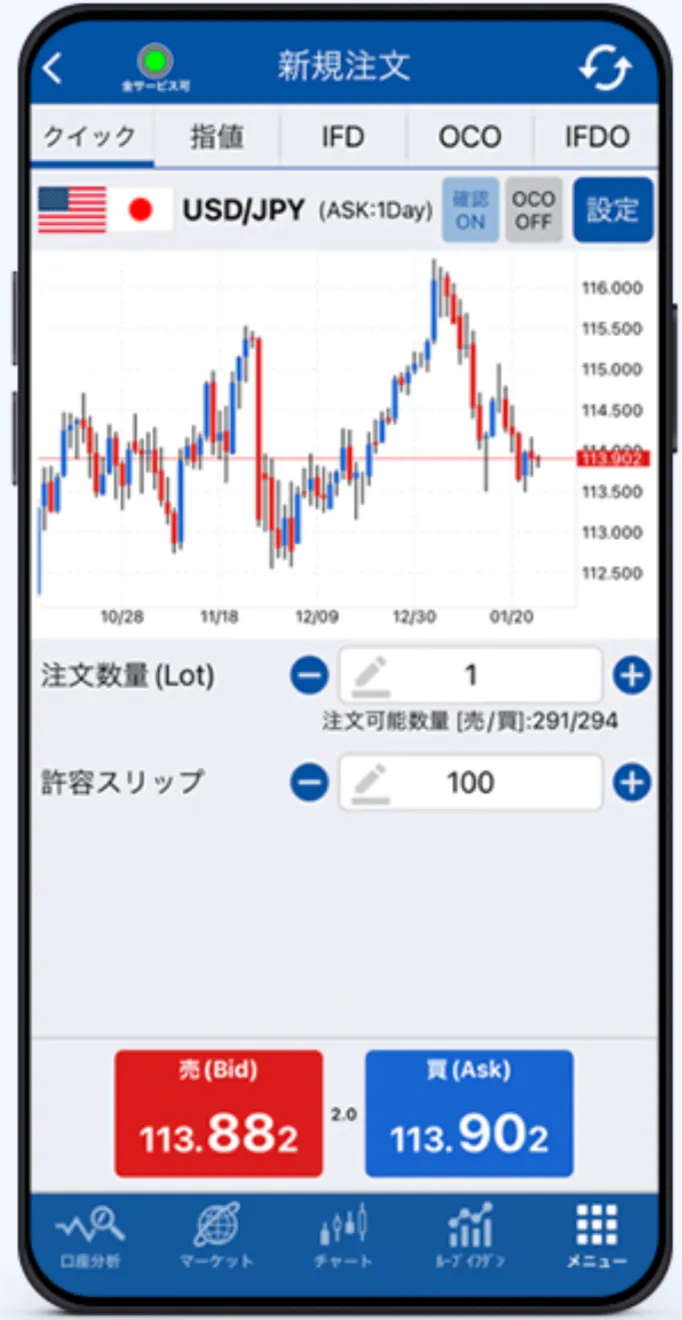Toggle the 確認 ON confirmation setting
682x1320 pixels.
coord(470,210)
